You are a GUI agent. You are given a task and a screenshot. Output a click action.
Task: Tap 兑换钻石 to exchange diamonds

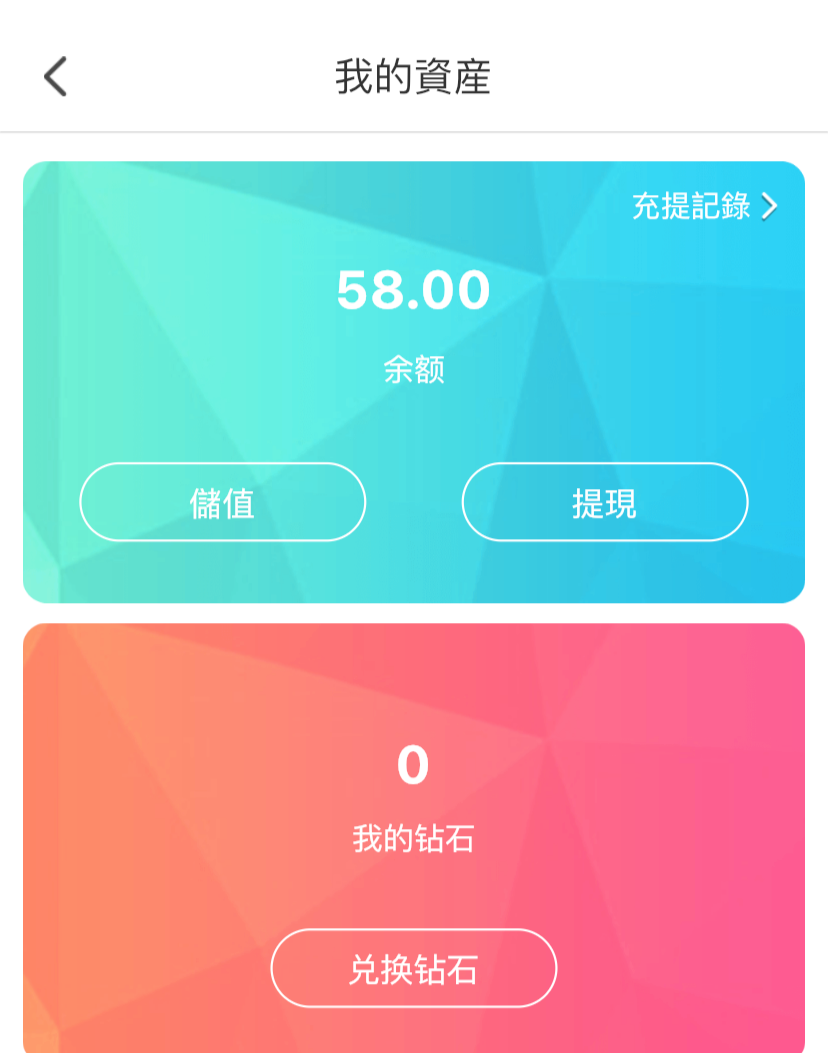(x=413, y=968)
